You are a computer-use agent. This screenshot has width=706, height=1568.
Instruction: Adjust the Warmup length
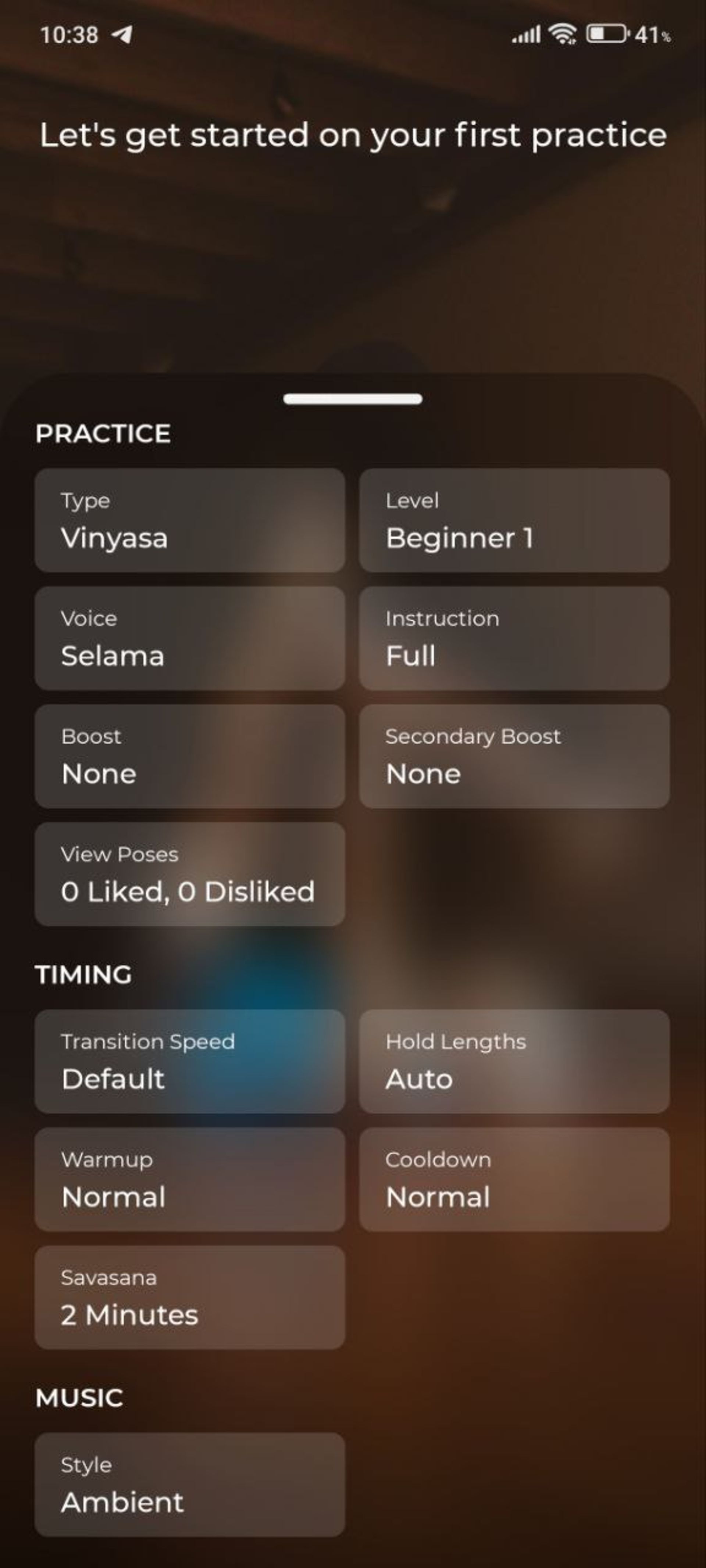point(189,1180)
